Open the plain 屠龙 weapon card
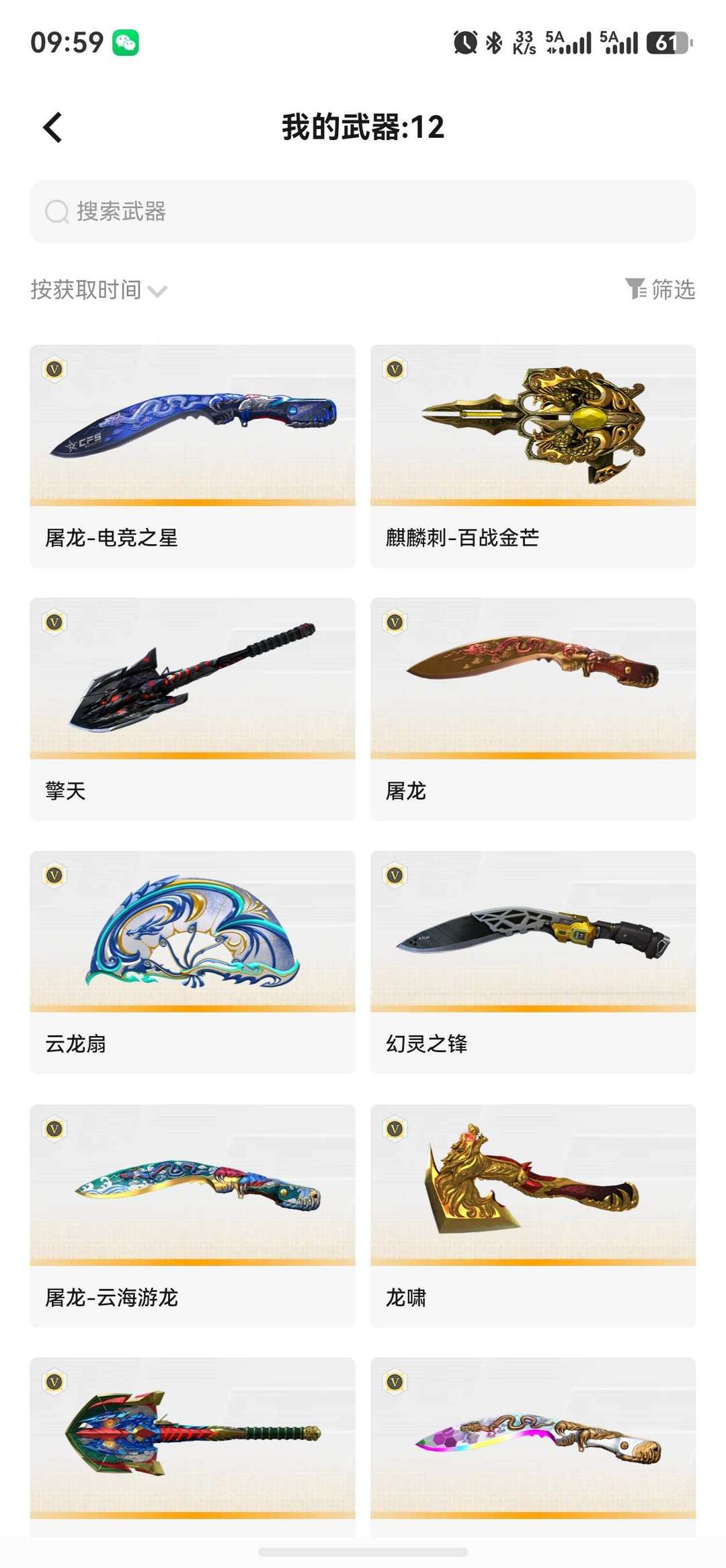Image resolution: width=726 pixels, height=1568 pixels. tap(532, 708)
